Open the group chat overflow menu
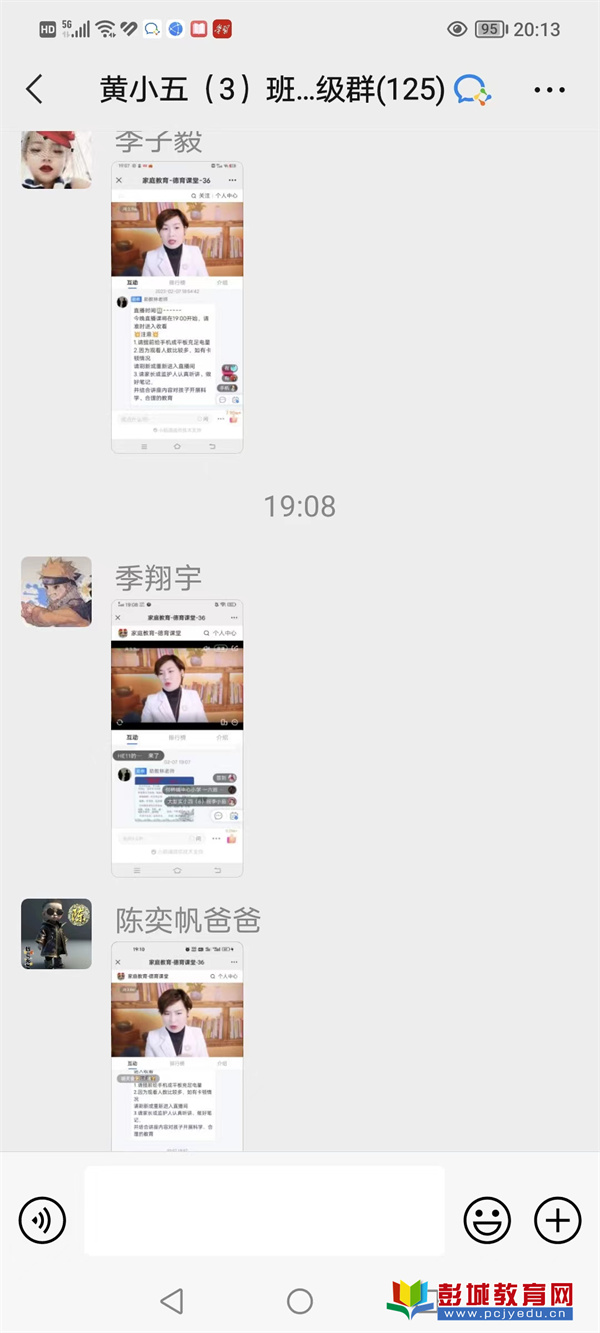Screen dimensions: 600x1333 click(x=549, y=90)
